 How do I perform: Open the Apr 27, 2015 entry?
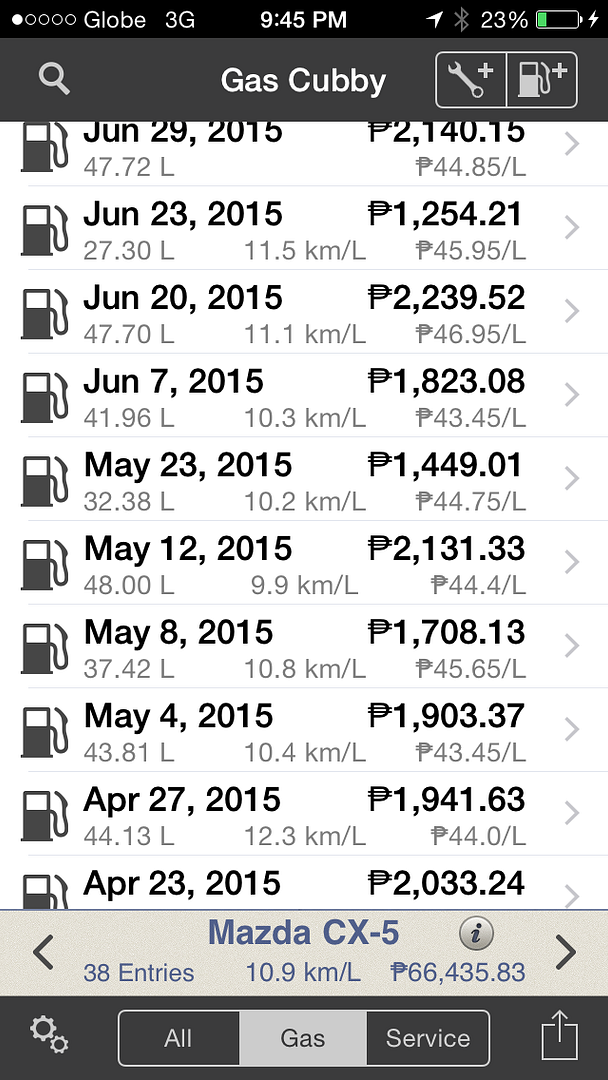pyautogui.click(x=304, y=814)
